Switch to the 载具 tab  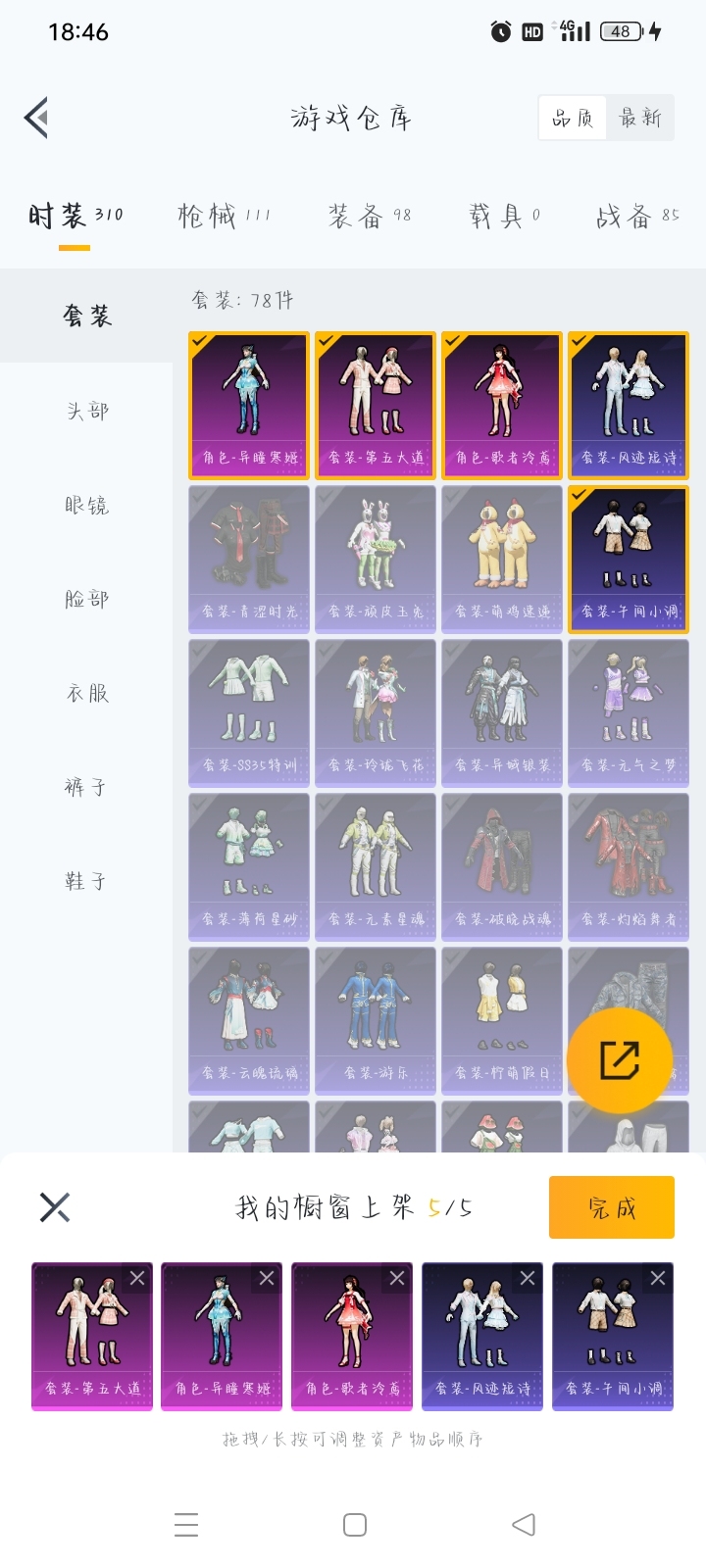coord(504,217)
